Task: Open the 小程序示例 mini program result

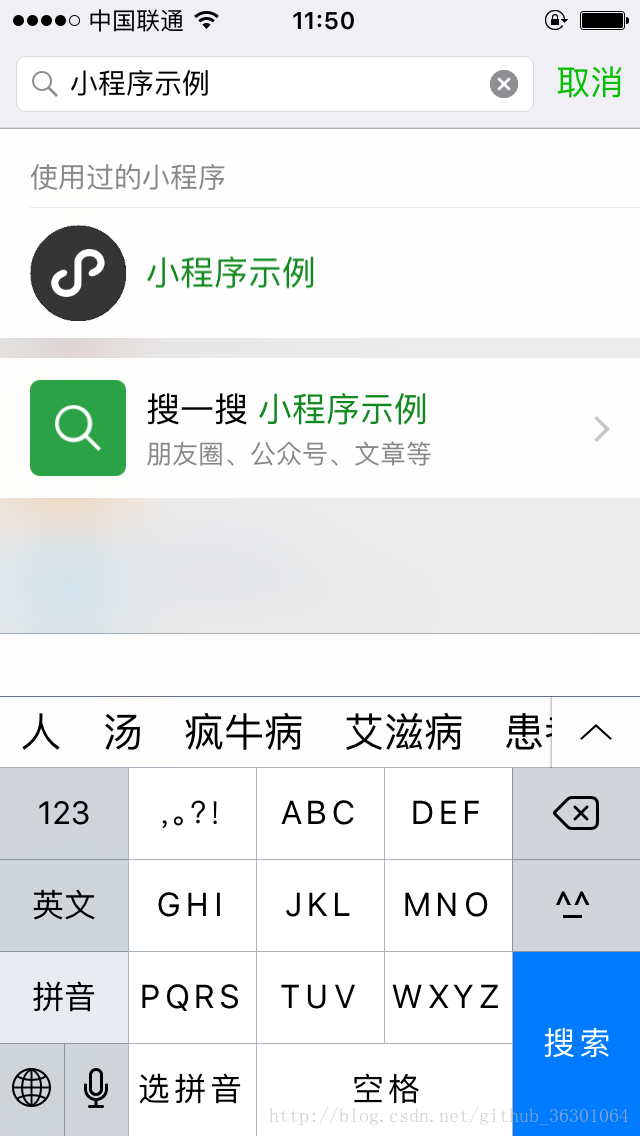Action: click(x=230, y=273)
